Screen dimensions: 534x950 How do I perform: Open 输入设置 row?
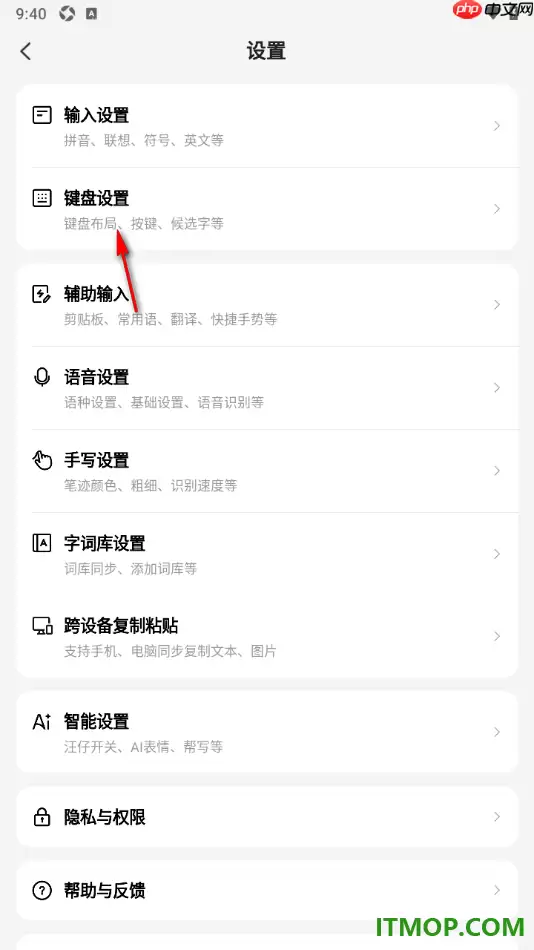pyautogui.click(x=267, y=126)
